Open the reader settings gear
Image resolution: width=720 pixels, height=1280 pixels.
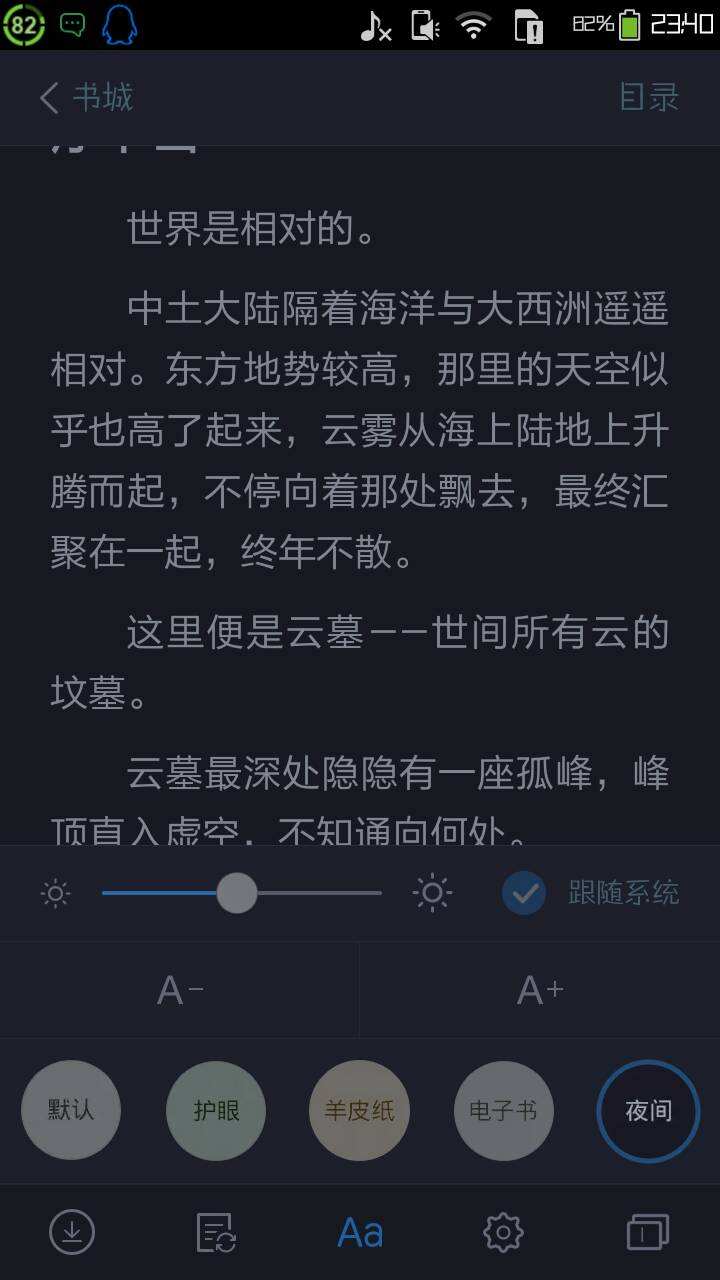(504, 1232)
